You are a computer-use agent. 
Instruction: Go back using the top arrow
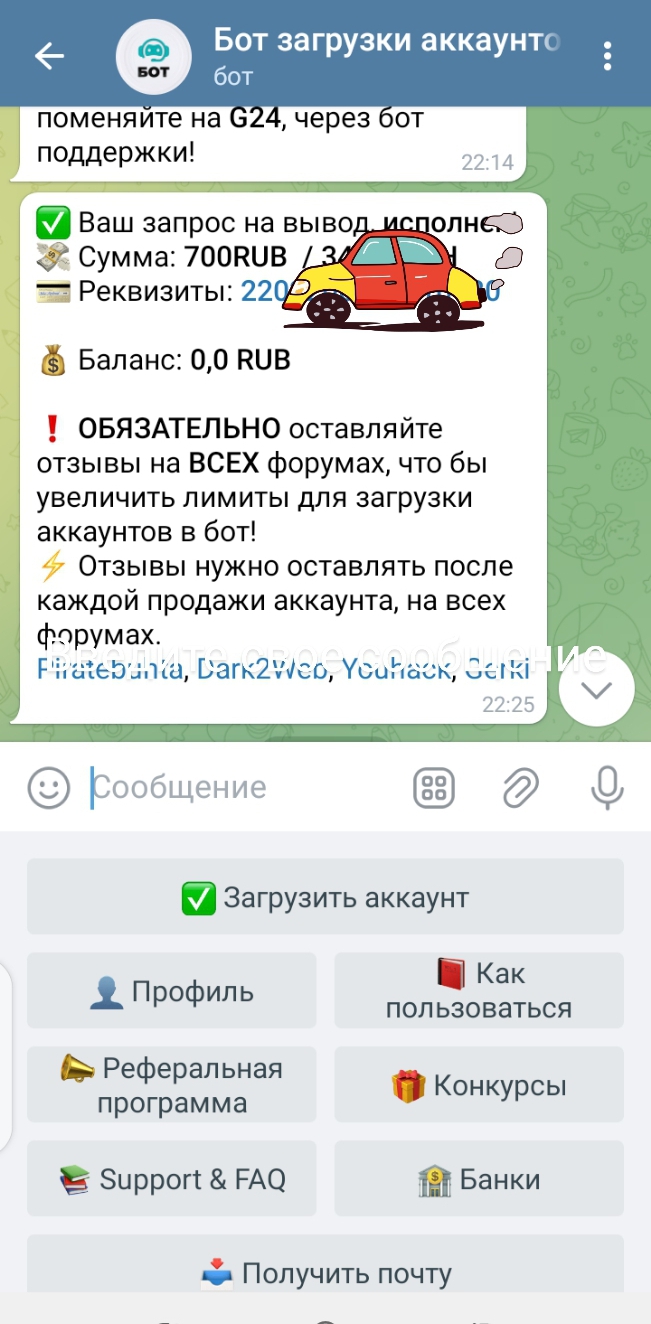coord(49,56)
